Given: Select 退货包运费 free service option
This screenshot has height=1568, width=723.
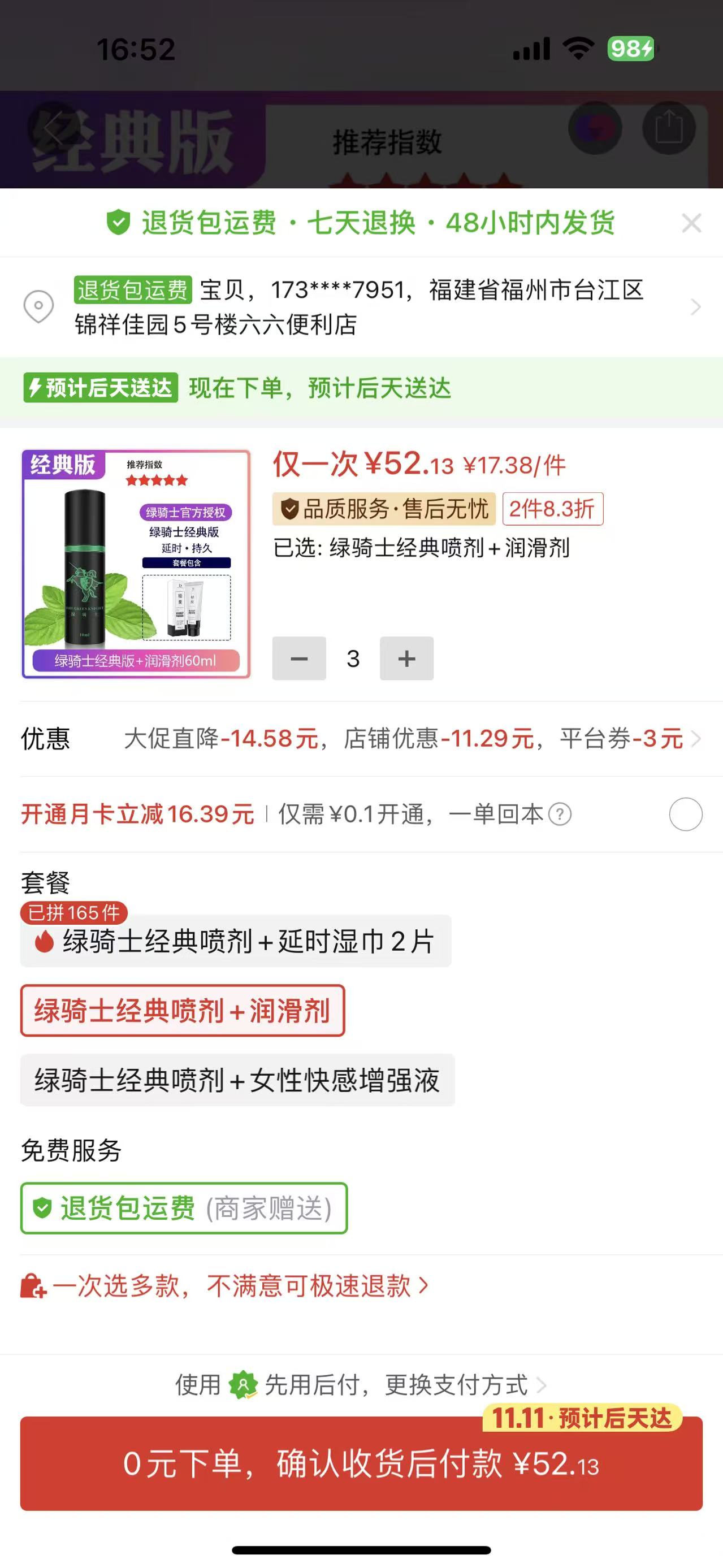Looking at the screenshot, I should (184, 1209).
